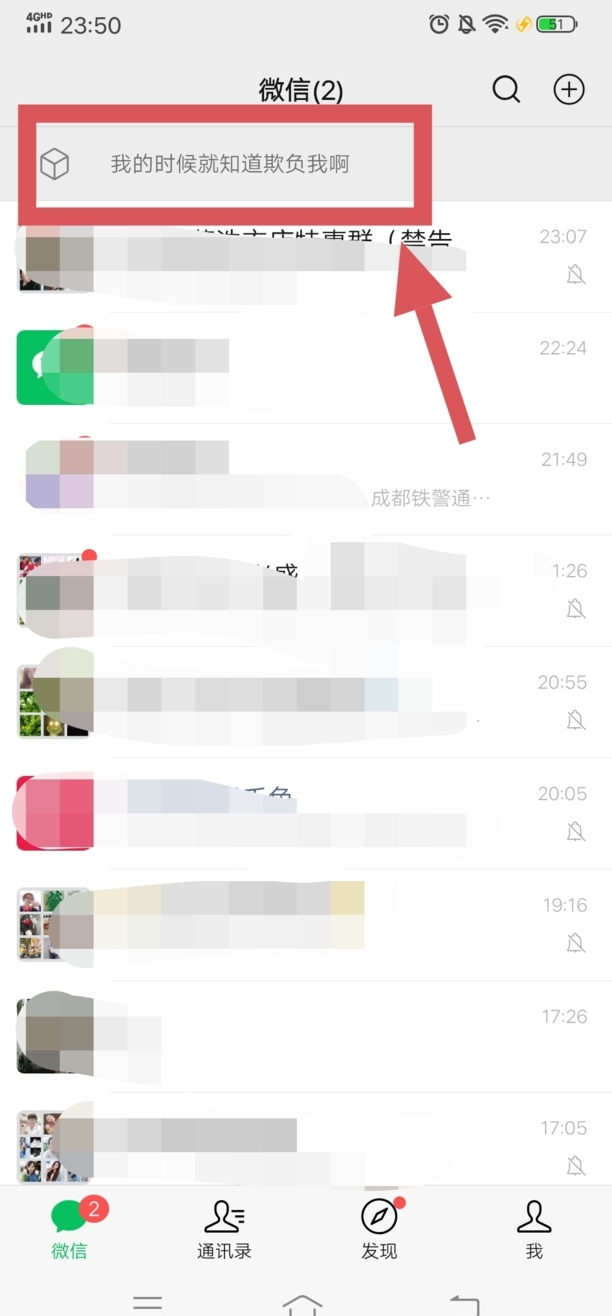Switch to the 我 profile tab
The width and height of the screenshot is (612, 1316).
(534, 1229)
